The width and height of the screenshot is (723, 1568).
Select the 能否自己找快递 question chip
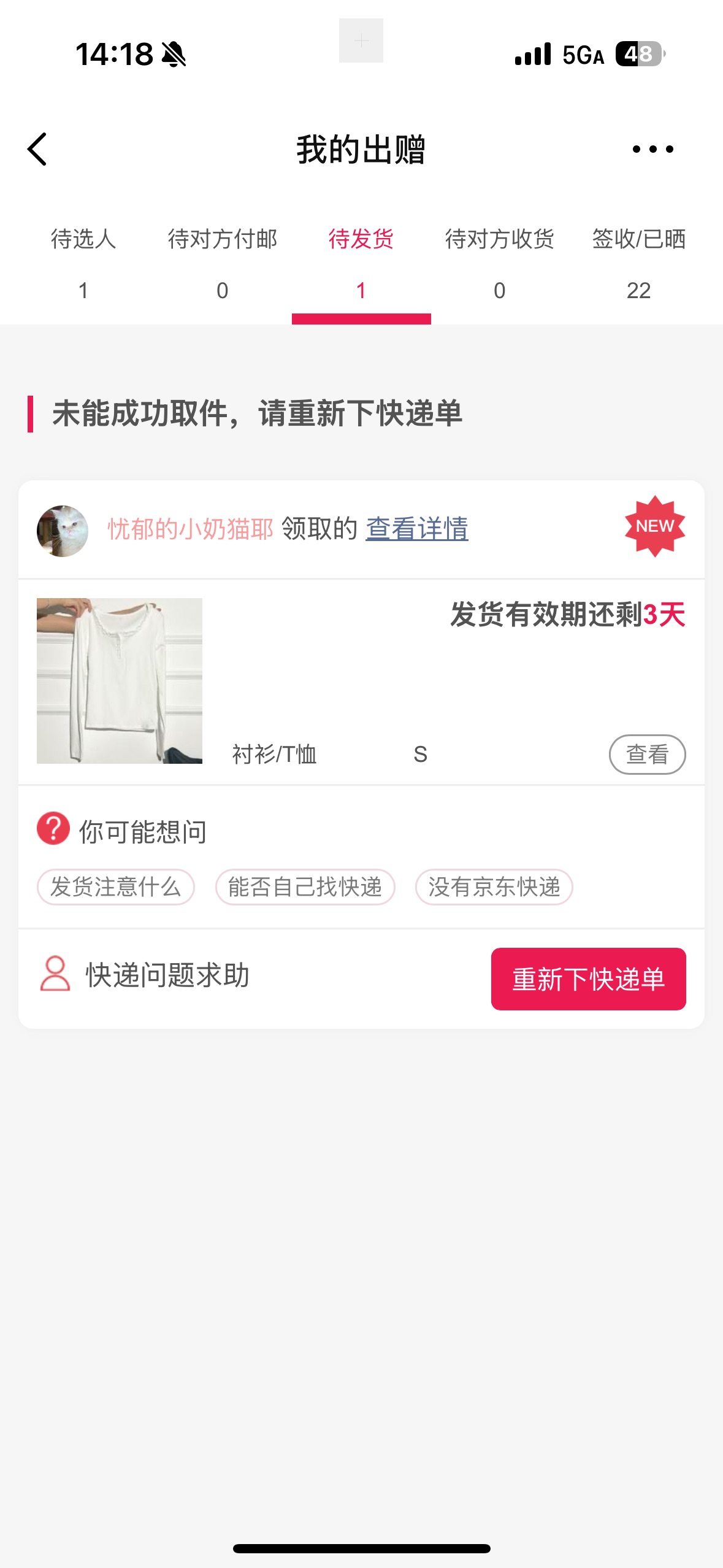click(305, 886)
